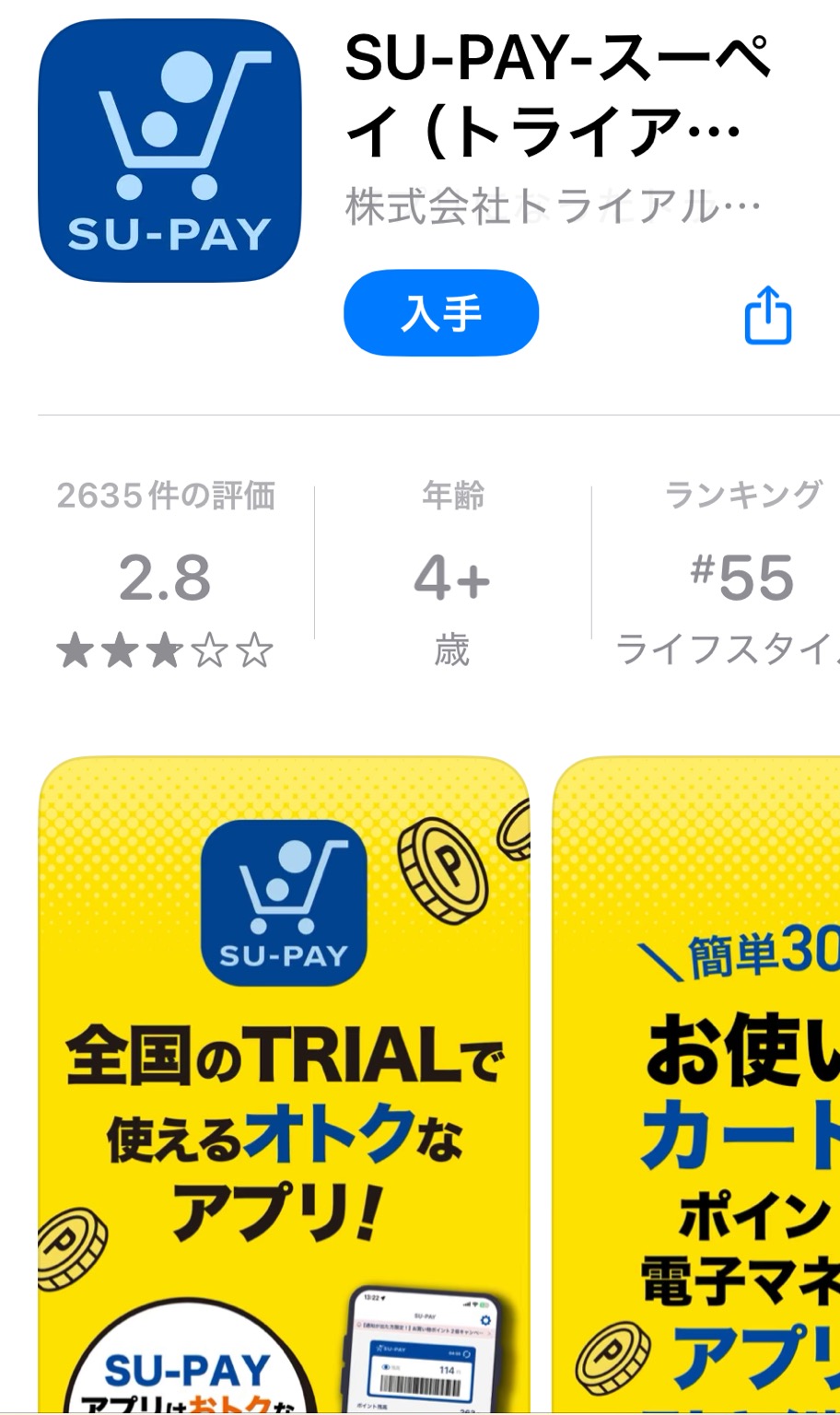Open the age rating 4+ details
Screen dimensions: 840x1415
(452, 578)
